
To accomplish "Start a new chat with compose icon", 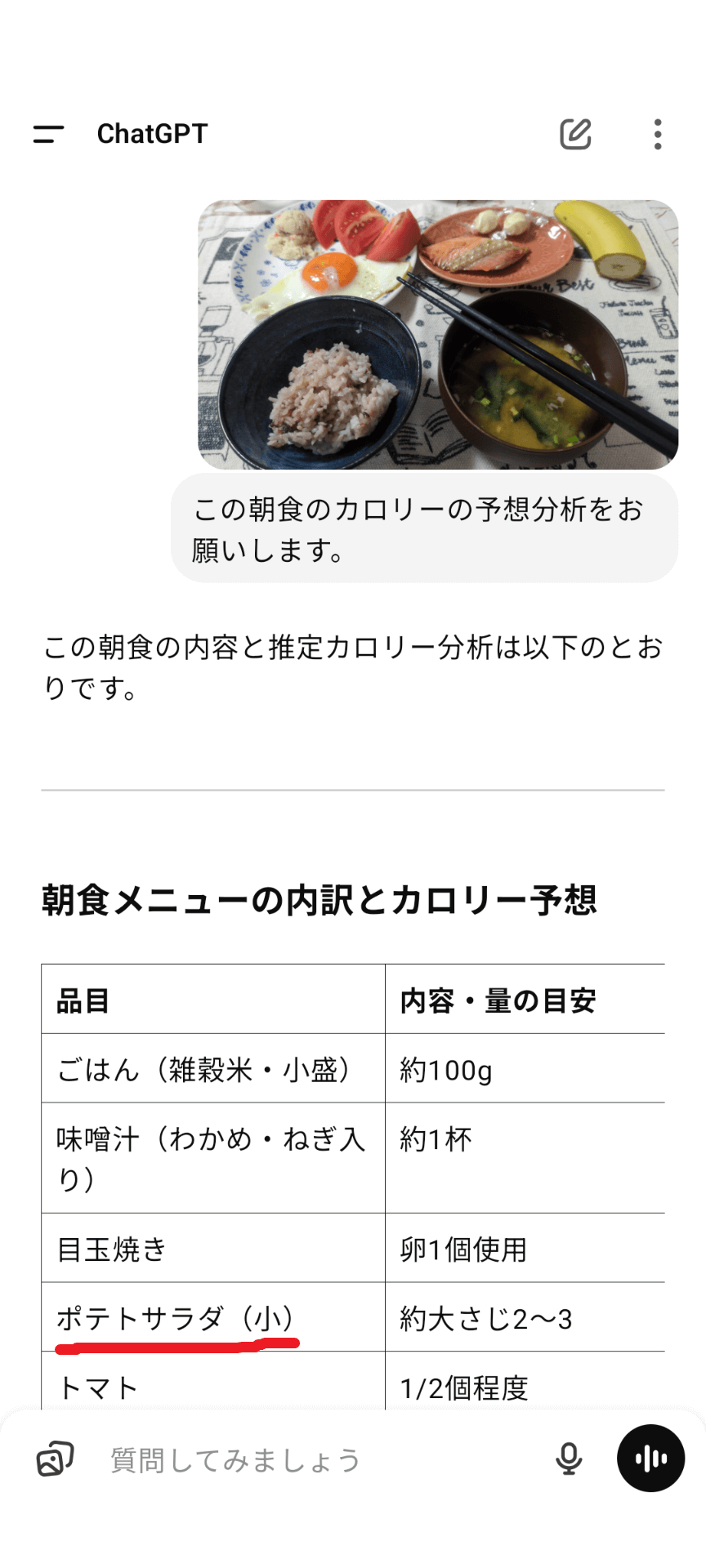I will (x=575, y=134).
